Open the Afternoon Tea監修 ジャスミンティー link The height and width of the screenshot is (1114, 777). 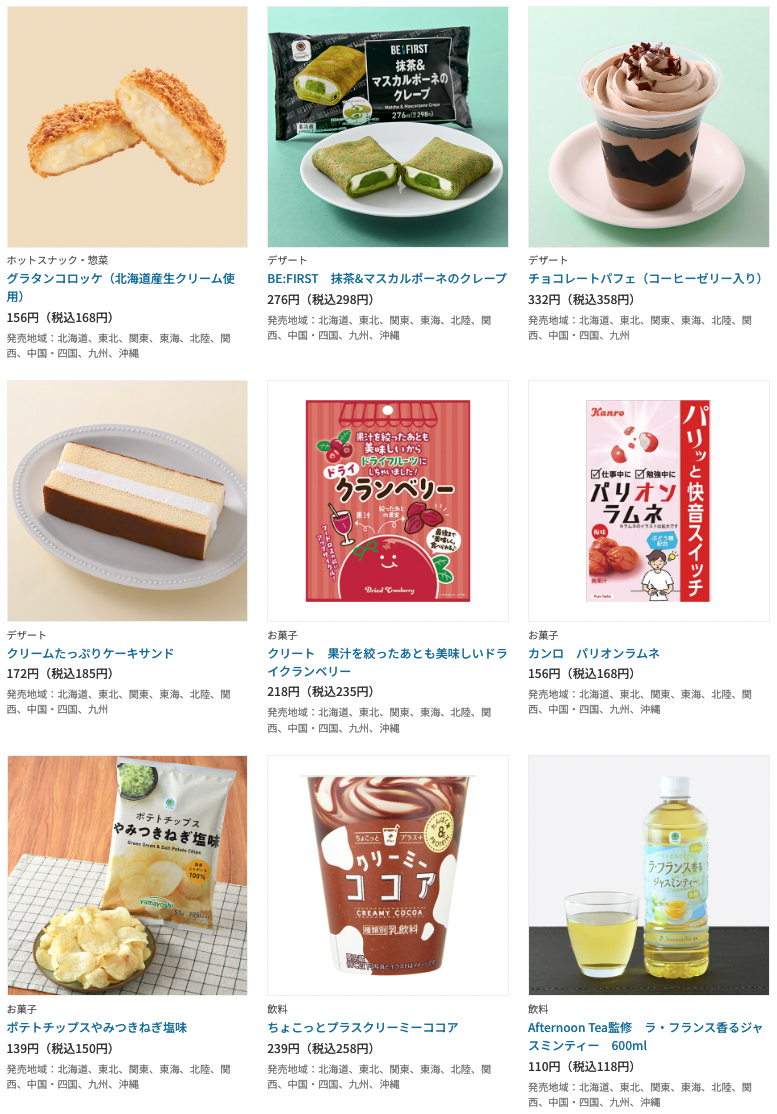coord(645,1027)
